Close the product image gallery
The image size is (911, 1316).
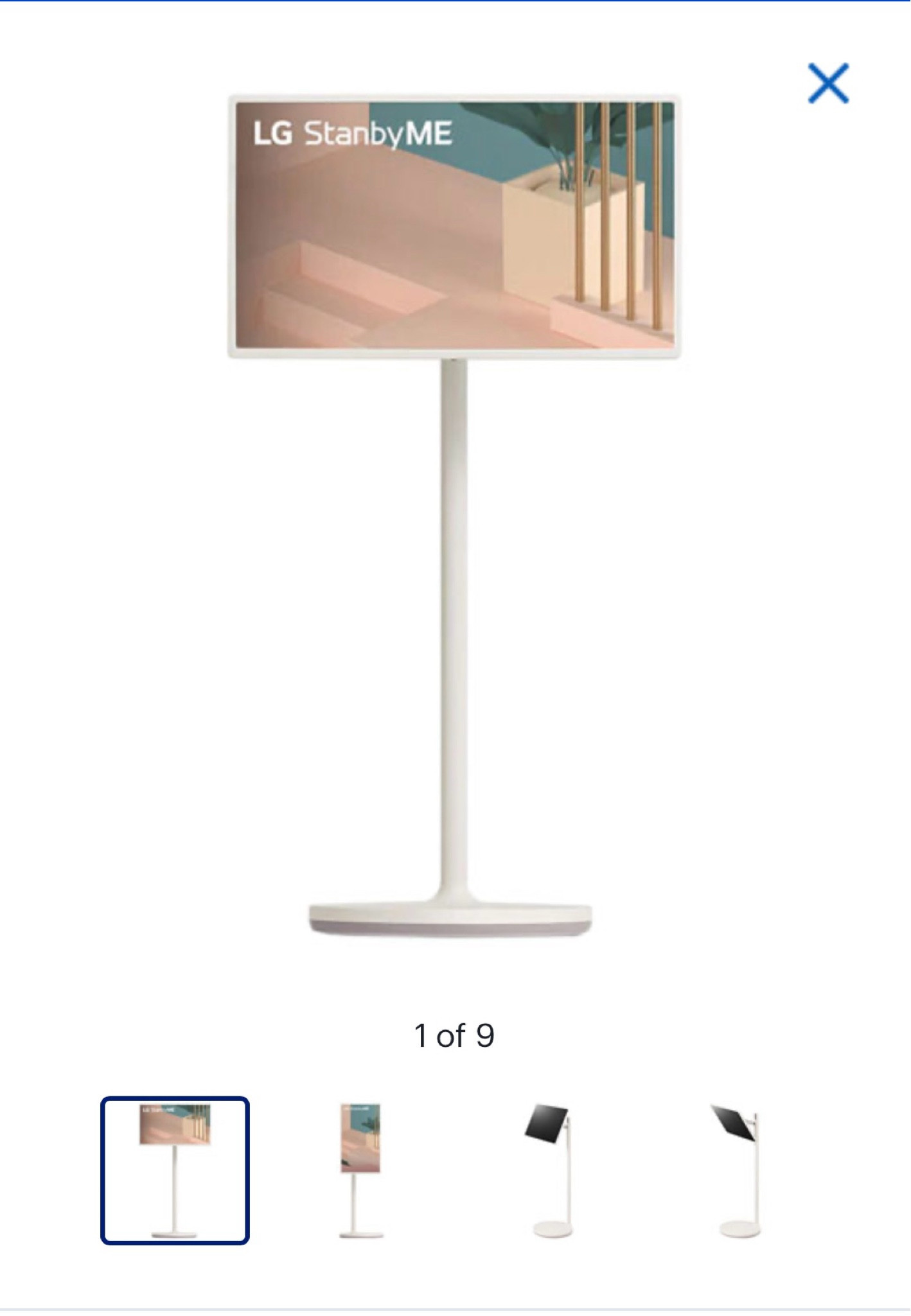[x=827, y=83]
